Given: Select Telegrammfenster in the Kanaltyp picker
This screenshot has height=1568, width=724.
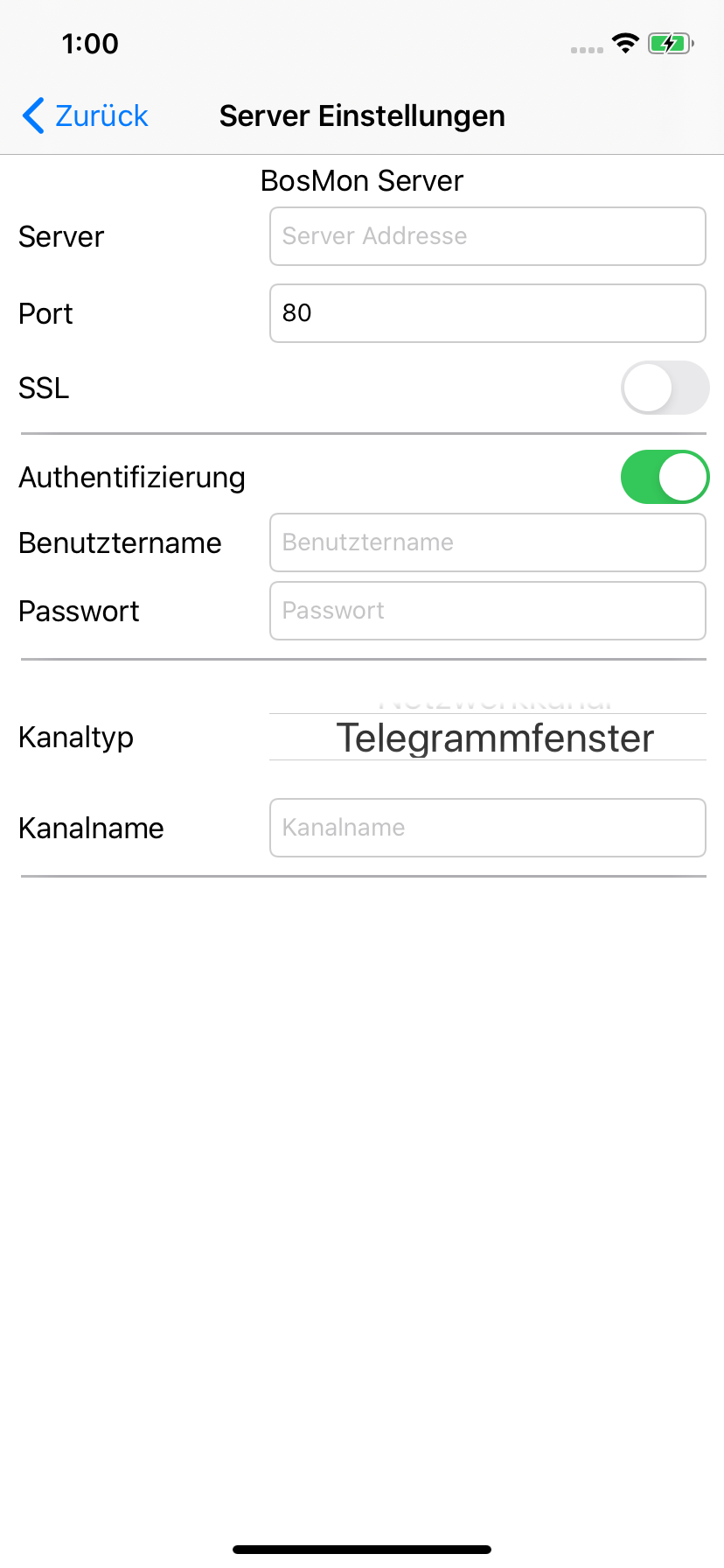Looking at the screenshot, I should (x=497, y=738).
